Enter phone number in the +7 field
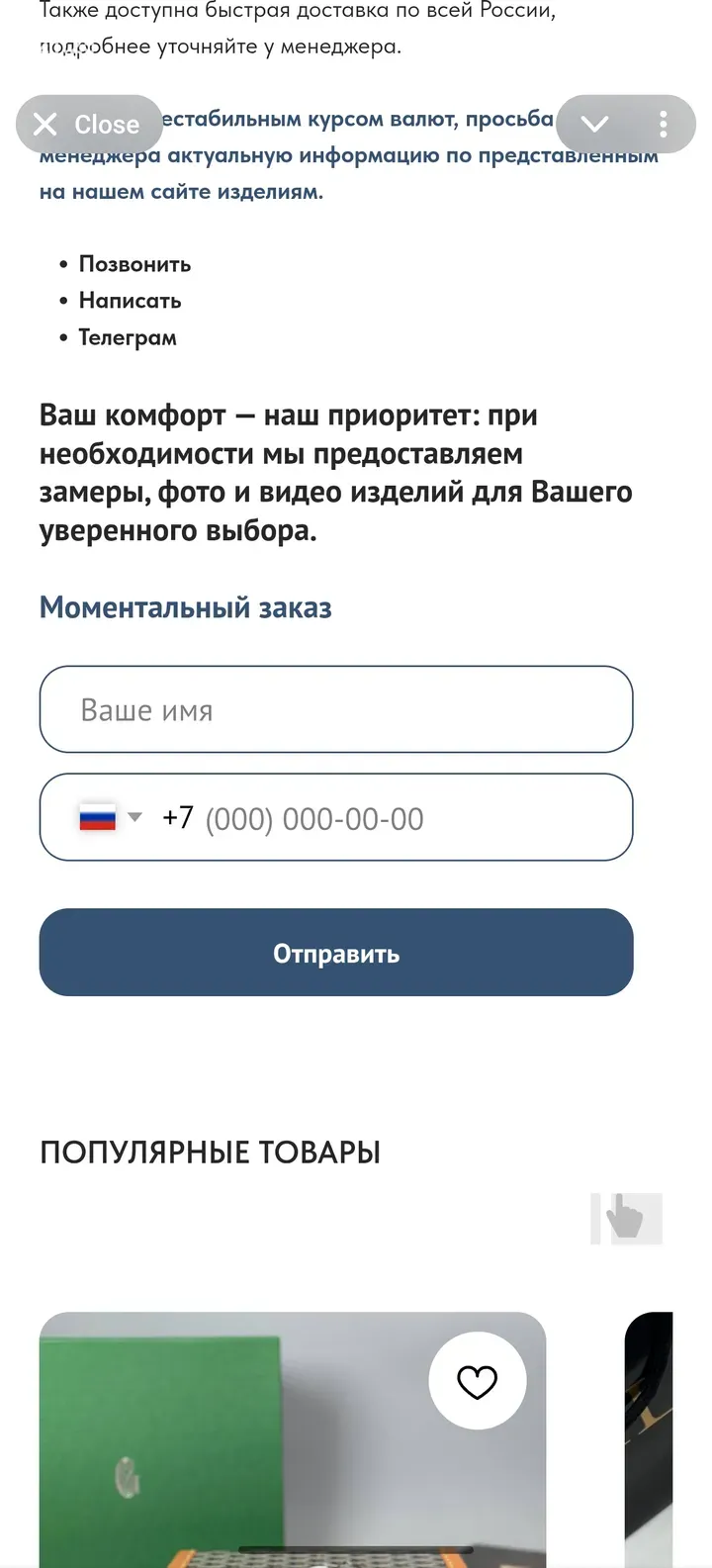Image resolution: width=712 pixels, height=1568 pixels. 396,818
